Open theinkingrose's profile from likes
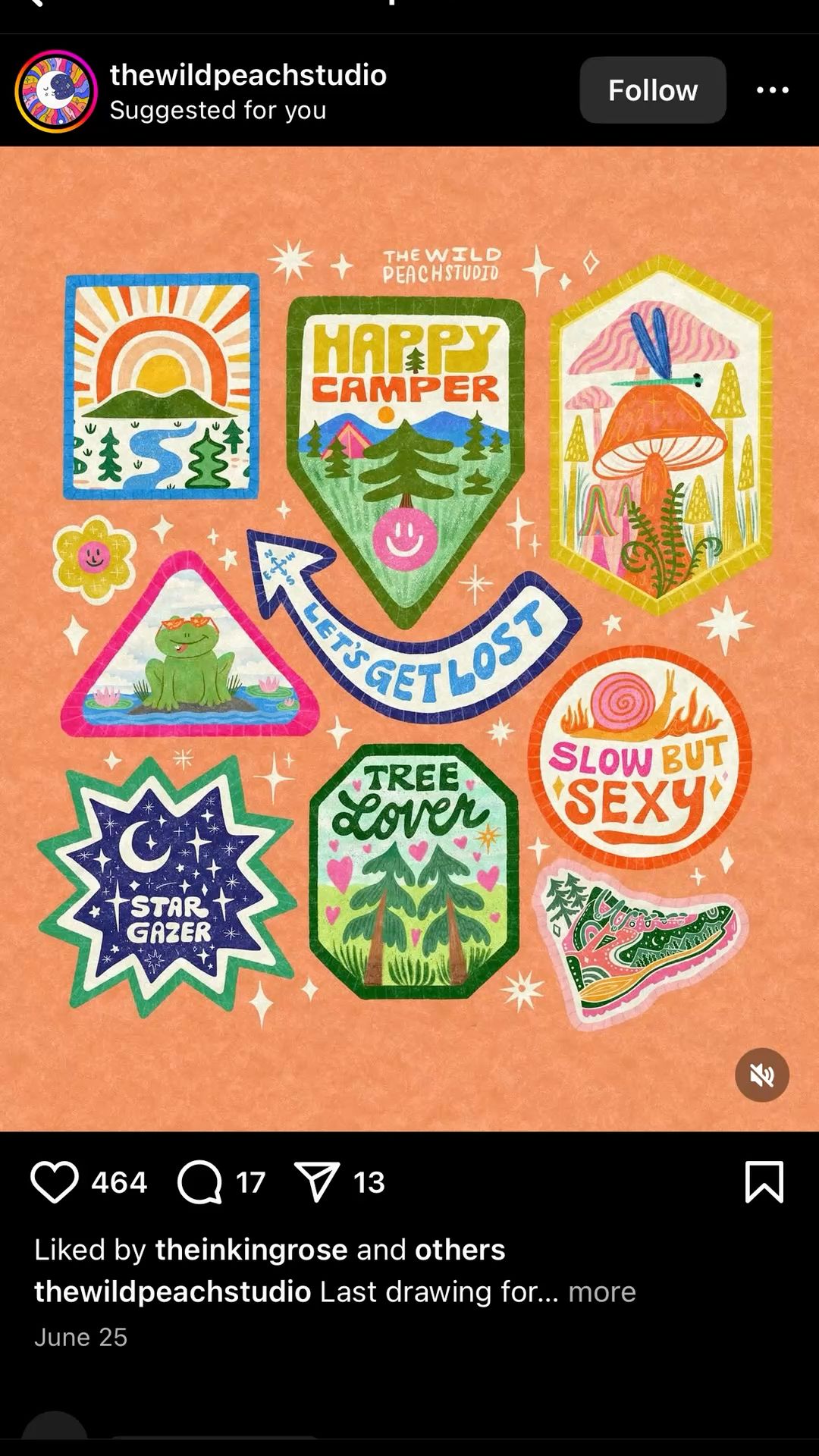Viewport: 819px width, 1456px height. 251,1250
